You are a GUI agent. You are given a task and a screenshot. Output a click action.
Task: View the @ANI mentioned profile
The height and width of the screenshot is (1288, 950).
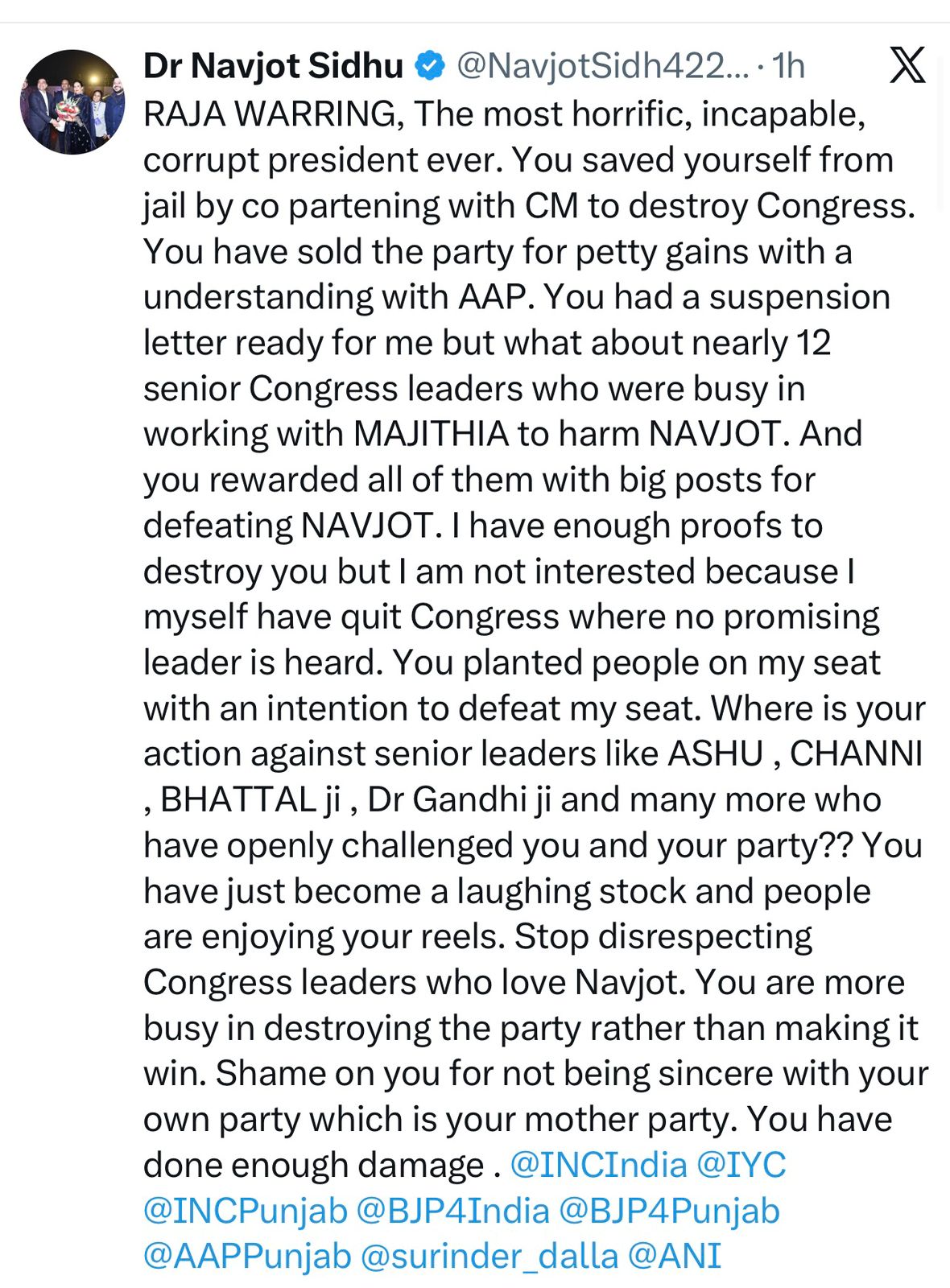(675, 1257)
